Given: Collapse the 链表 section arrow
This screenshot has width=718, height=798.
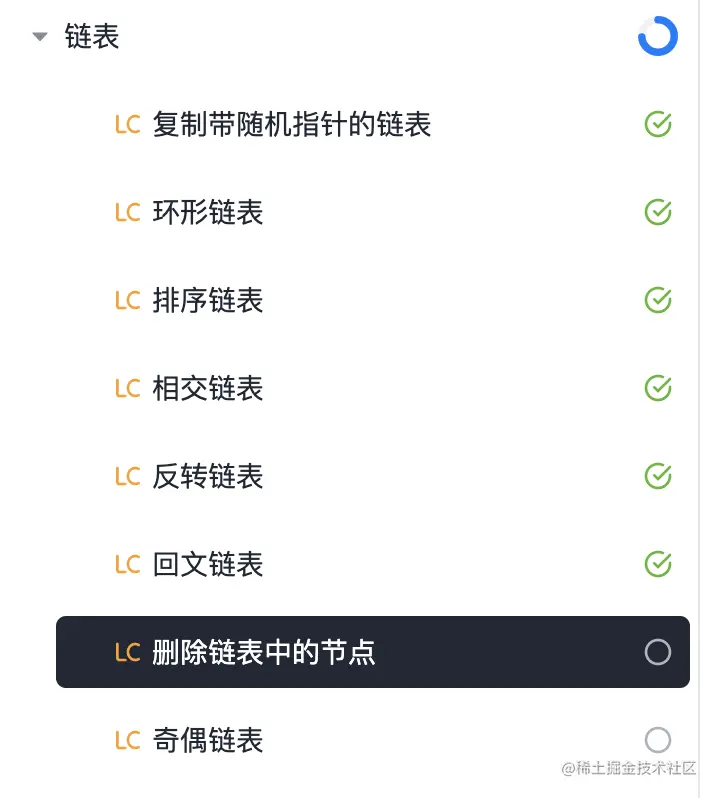Looking at the screenshot, I should 40,37.
